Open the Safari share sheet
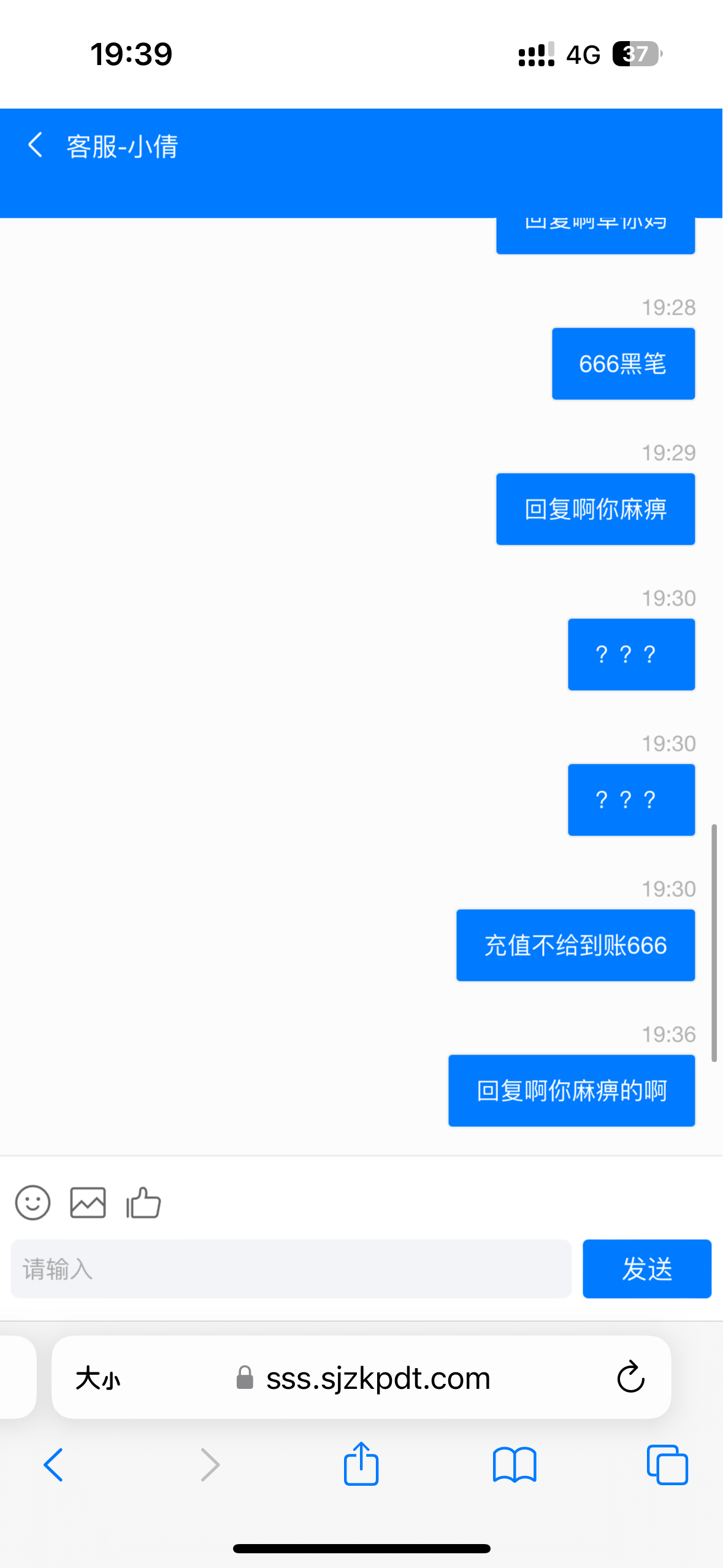 click(x=361, y=1464)
